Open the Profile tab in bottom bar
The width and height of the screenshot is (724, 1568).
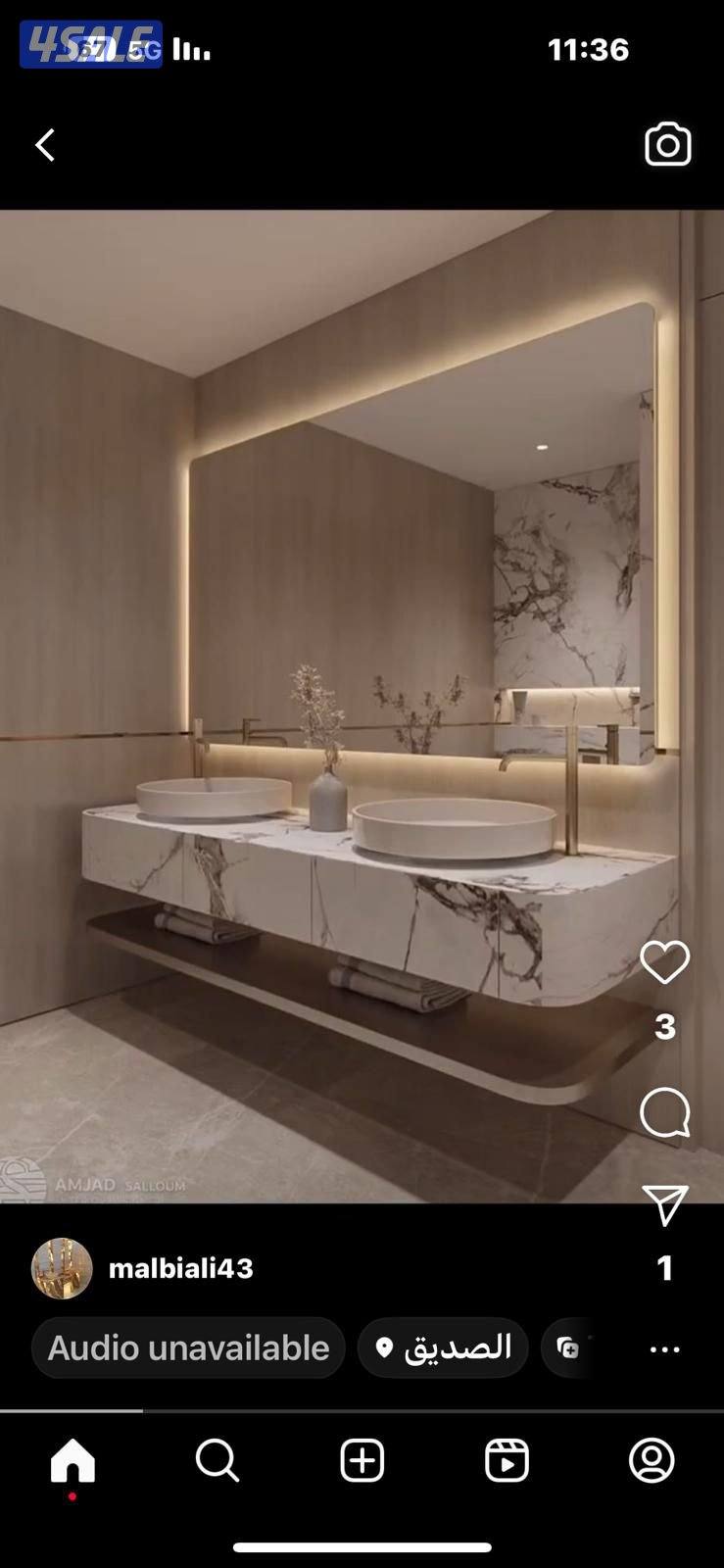click(652, 1461)
